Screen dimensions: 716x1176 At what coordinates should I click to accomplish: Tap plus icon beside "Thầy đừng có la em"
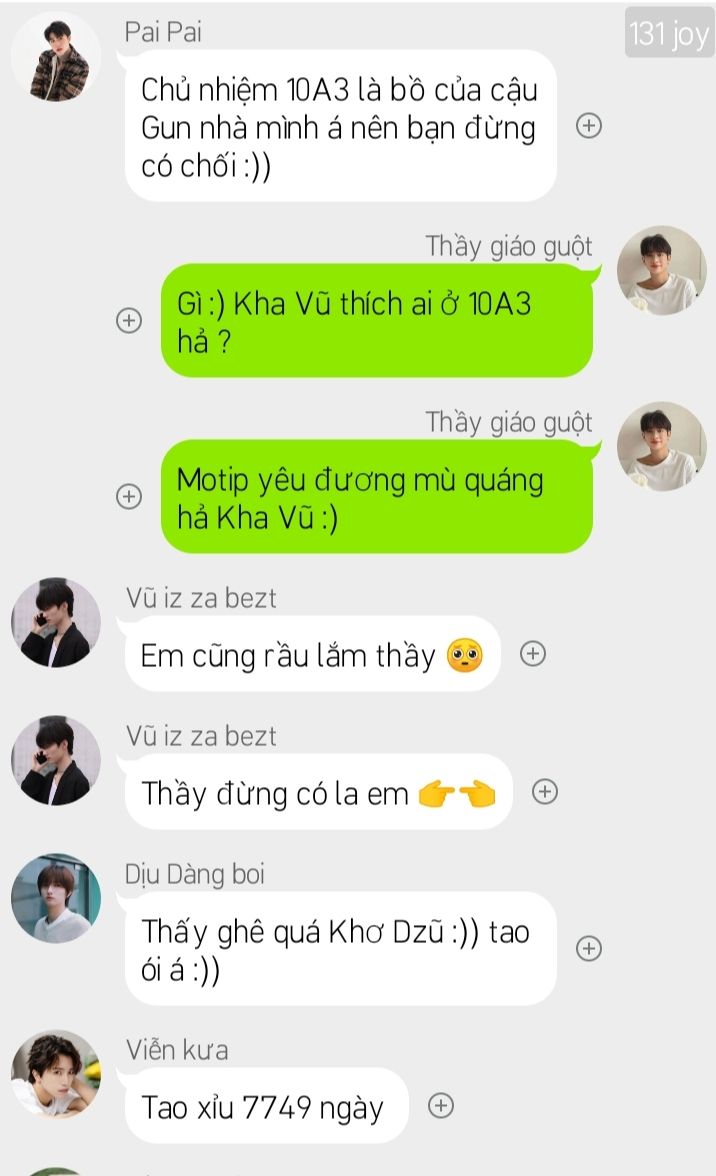click(544, 791)
